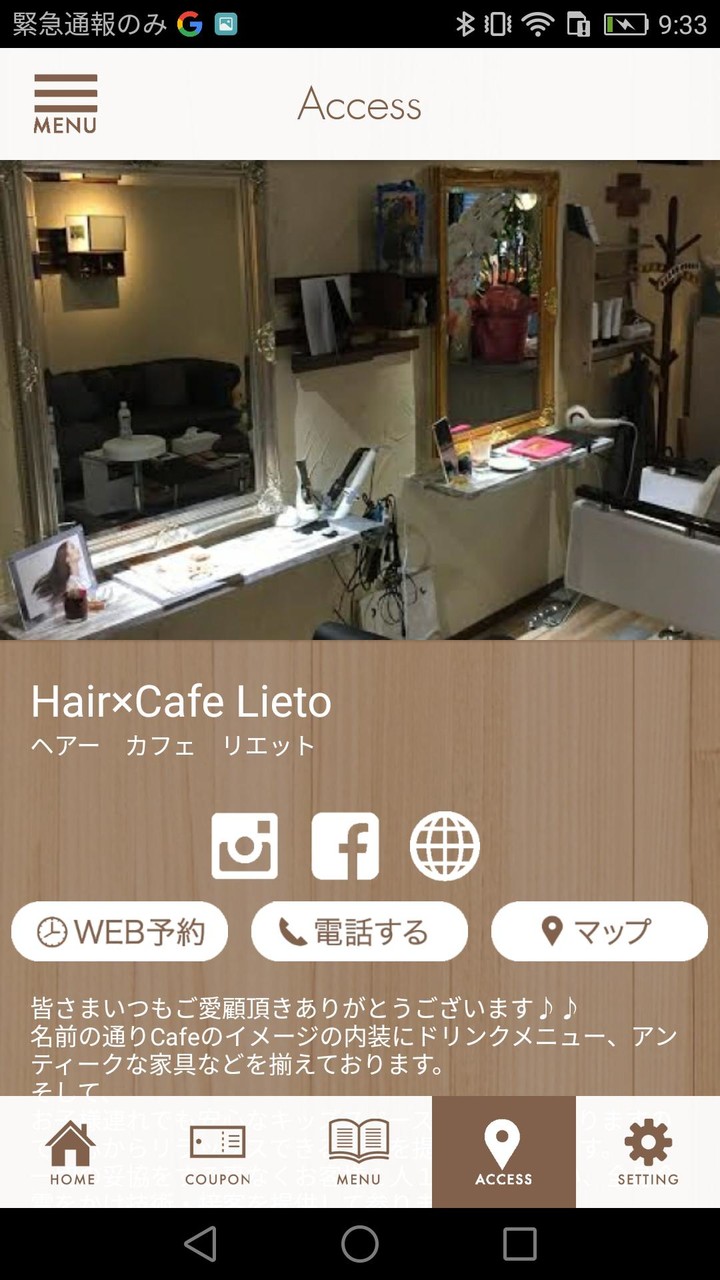Visit the salon's Facebook page

pos(345,846)
